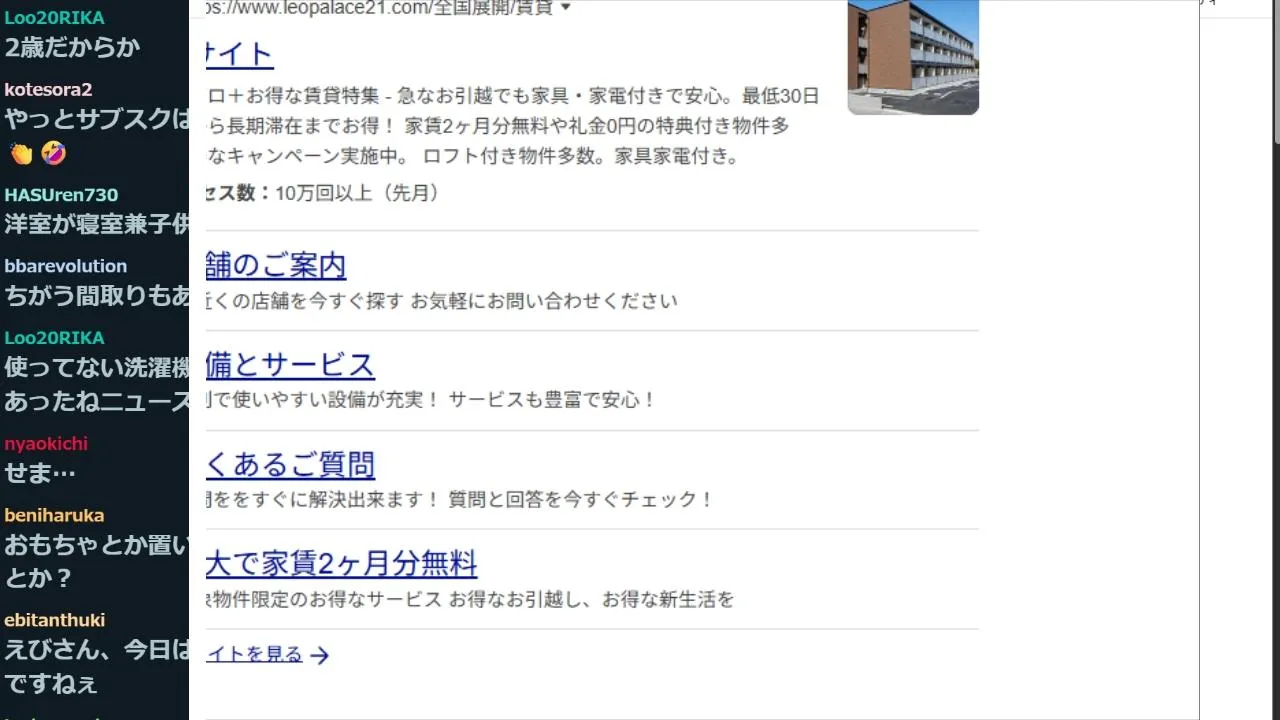Open the 家賃2ヶ月分無料 campaign link

[x=341, y=564]
